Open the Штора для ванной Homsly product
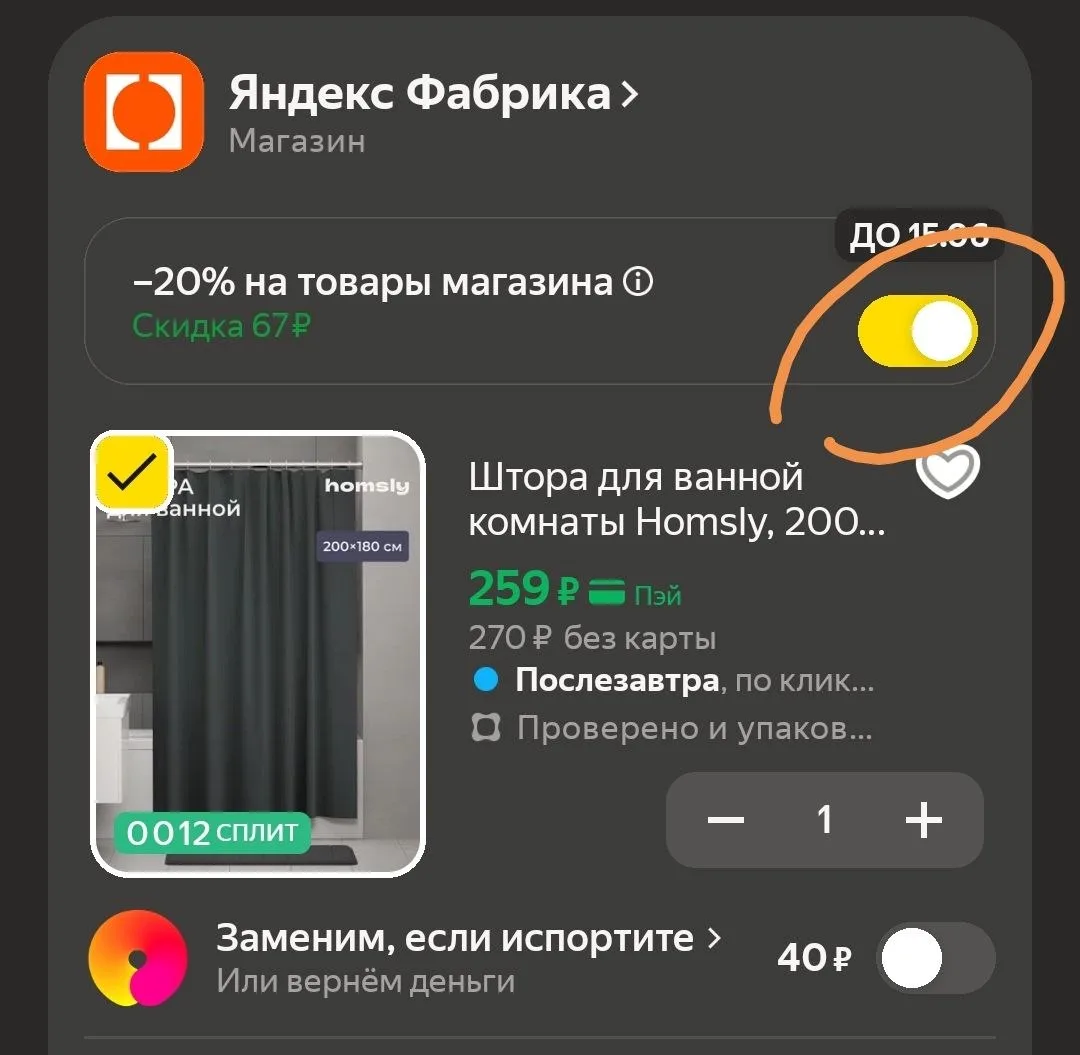The image size is (1080, 1055). coord(676,499)
